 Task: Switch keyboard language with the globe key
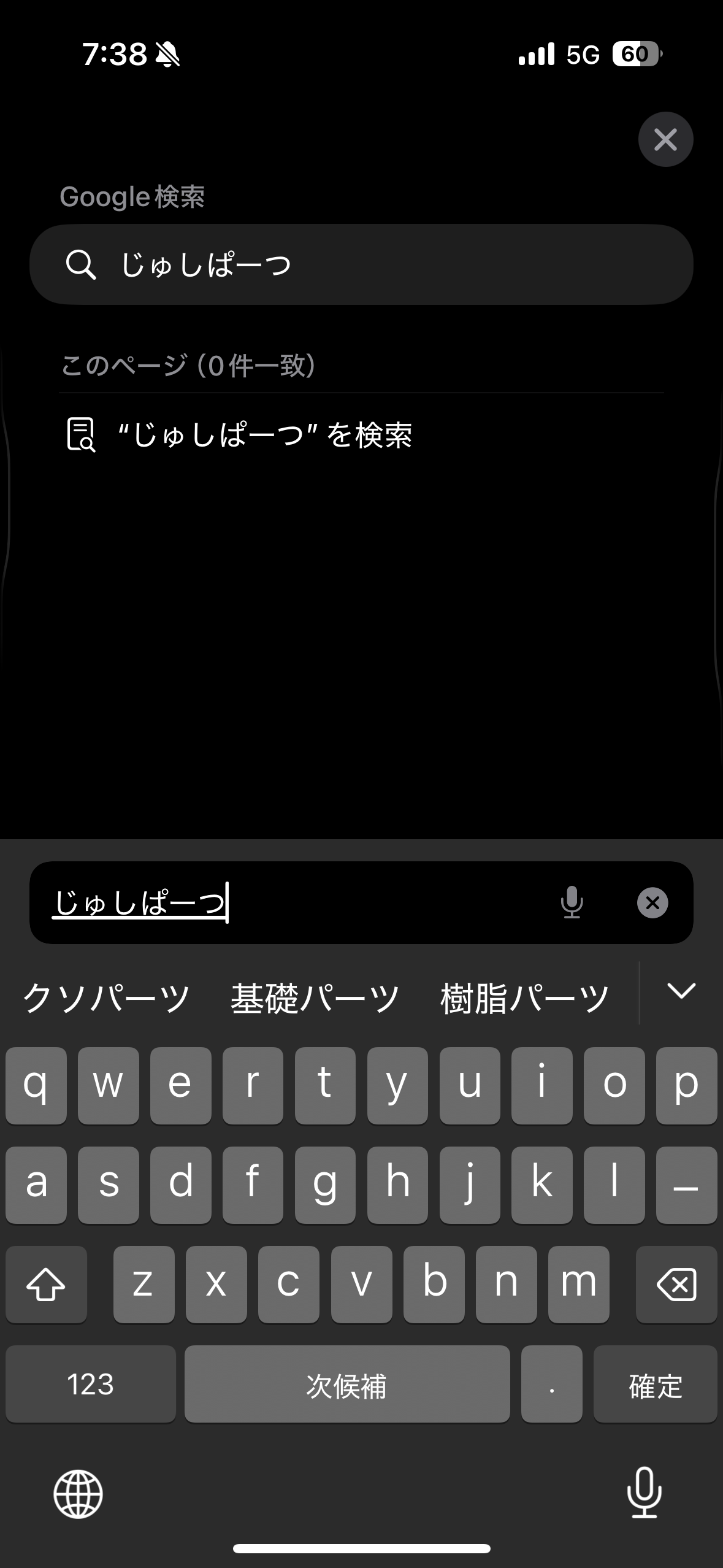(78, 1494)
